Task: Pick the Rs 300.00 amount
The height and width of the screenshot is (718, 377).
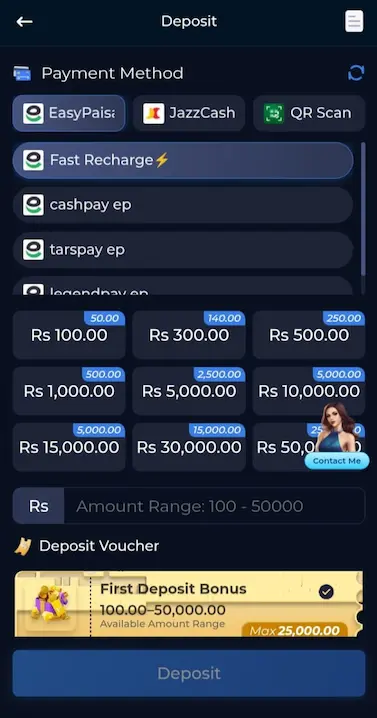Action: [x=189, y=335]
